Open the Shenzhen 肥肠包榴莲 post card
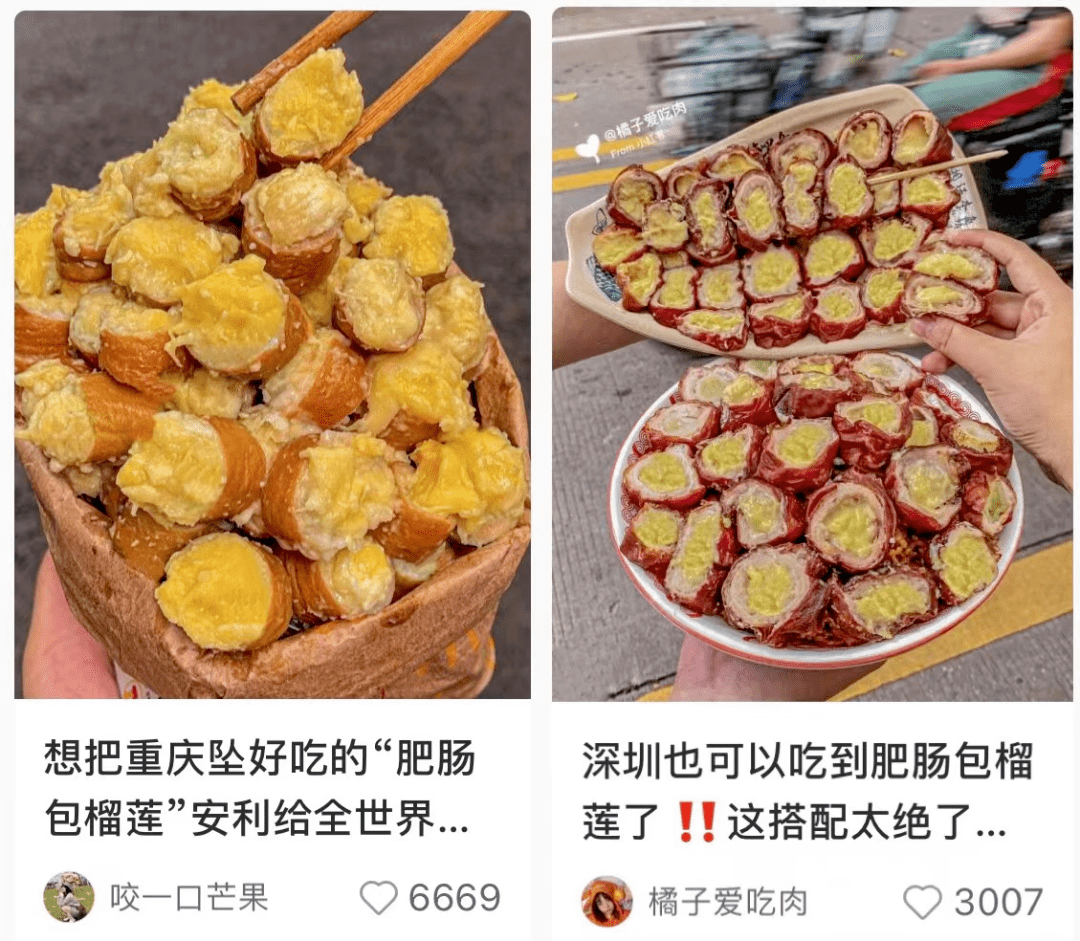1080x941 pixels. [x=812, y=355]
